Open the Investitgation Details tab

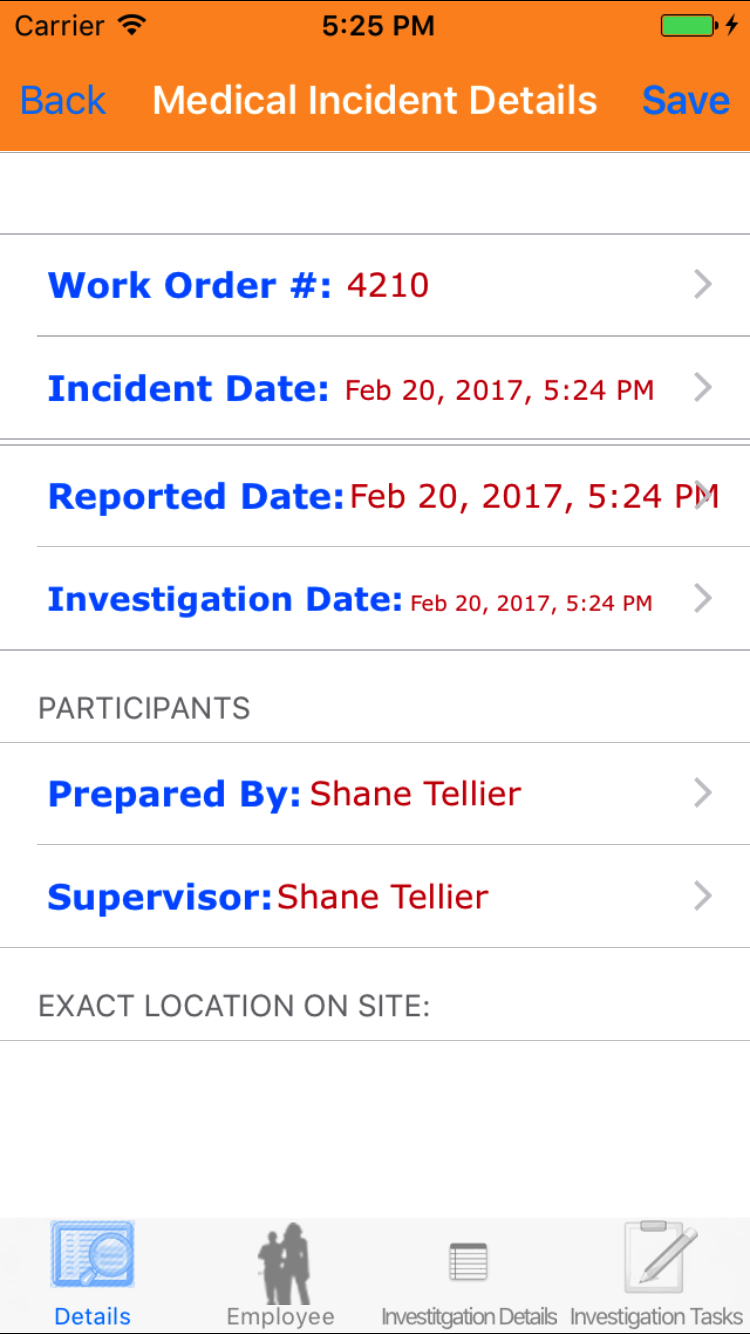pyautogui.click(x=468, y=1273)
